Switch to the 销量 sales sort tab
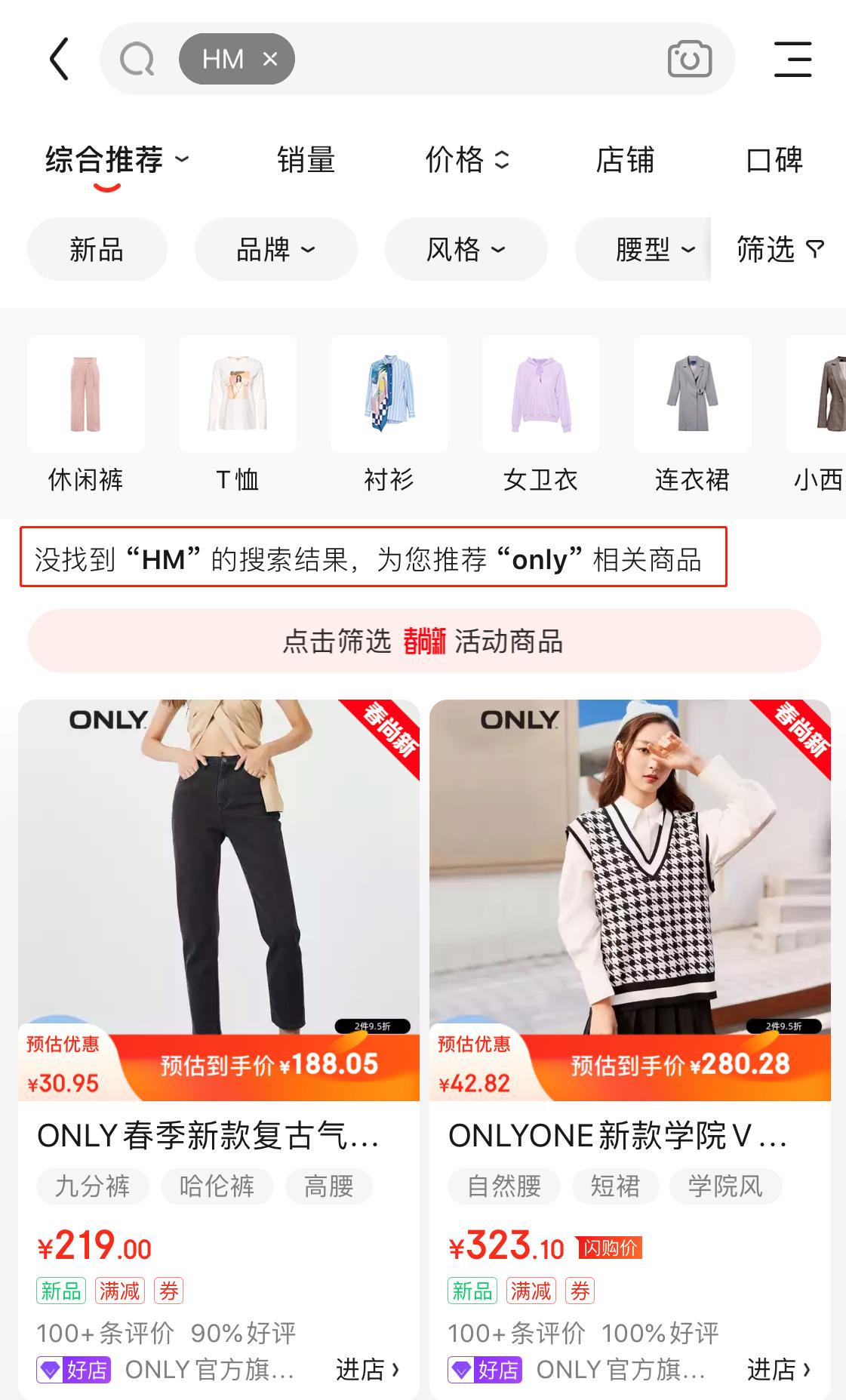The image size is (846, 1400). click(305, 160)
